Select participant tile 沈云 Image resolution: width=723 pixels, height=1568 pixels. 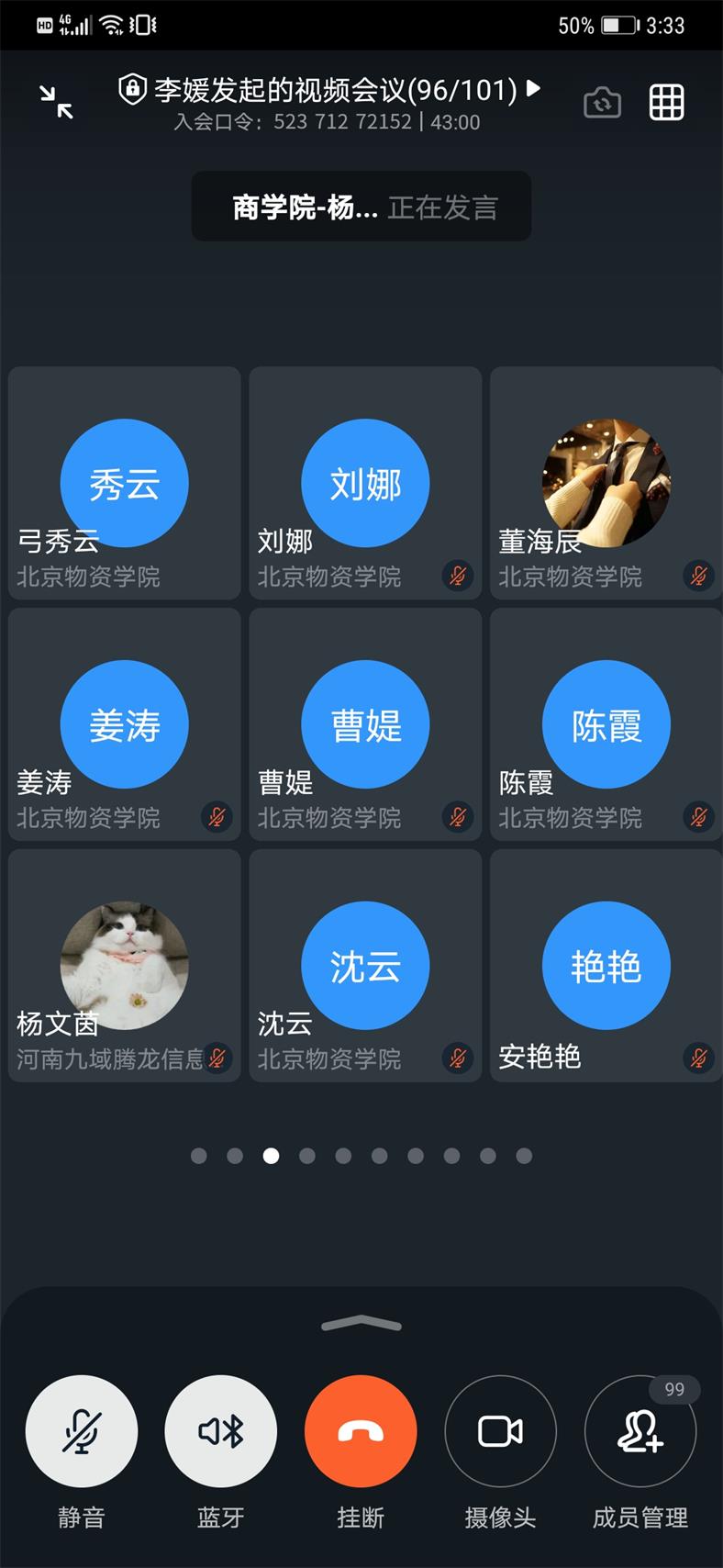pyautogui.click(x=365, y=966)
